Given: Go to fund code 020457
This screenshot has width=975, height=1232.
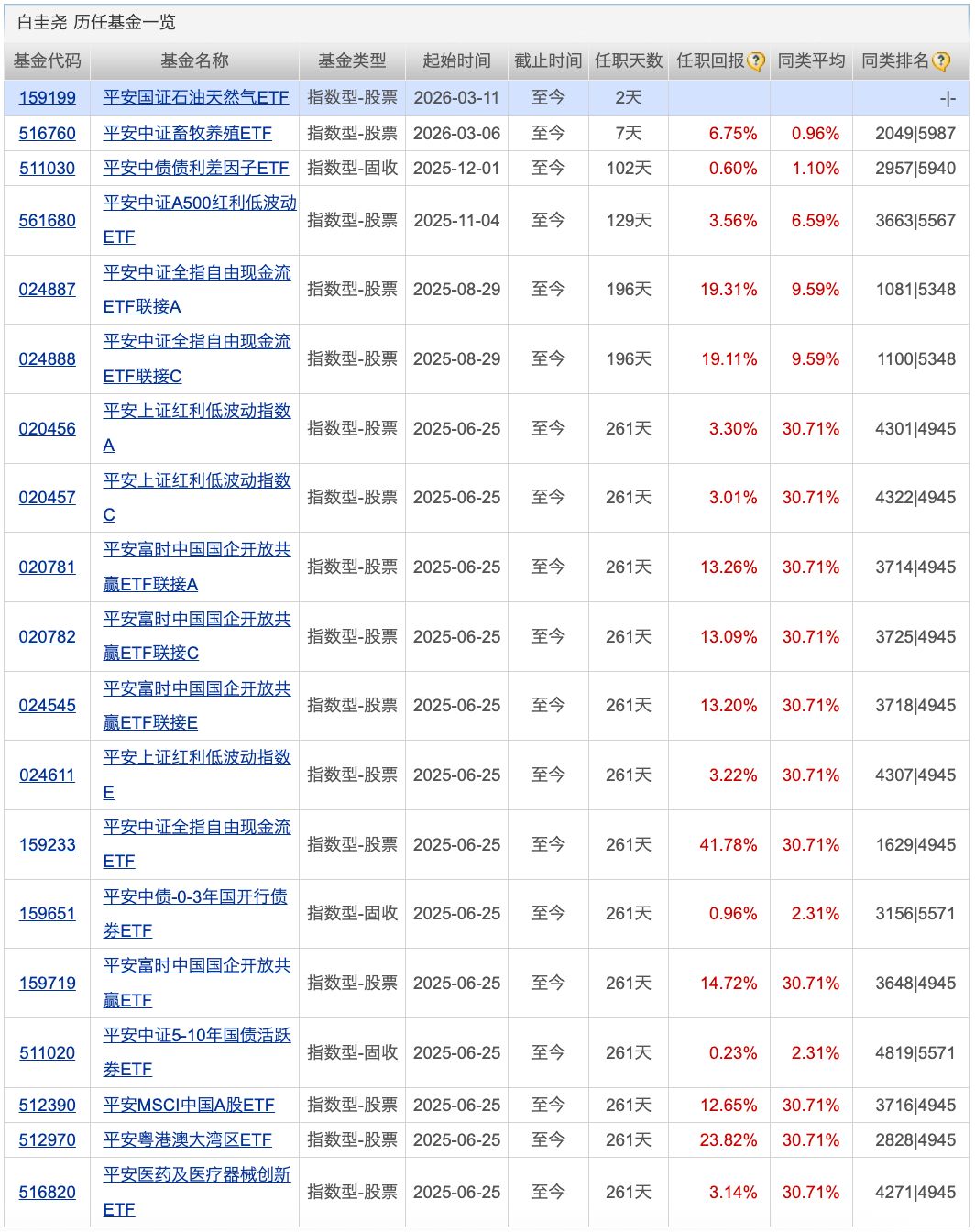Looking at the screenshot, I should (x=48, y=498).
